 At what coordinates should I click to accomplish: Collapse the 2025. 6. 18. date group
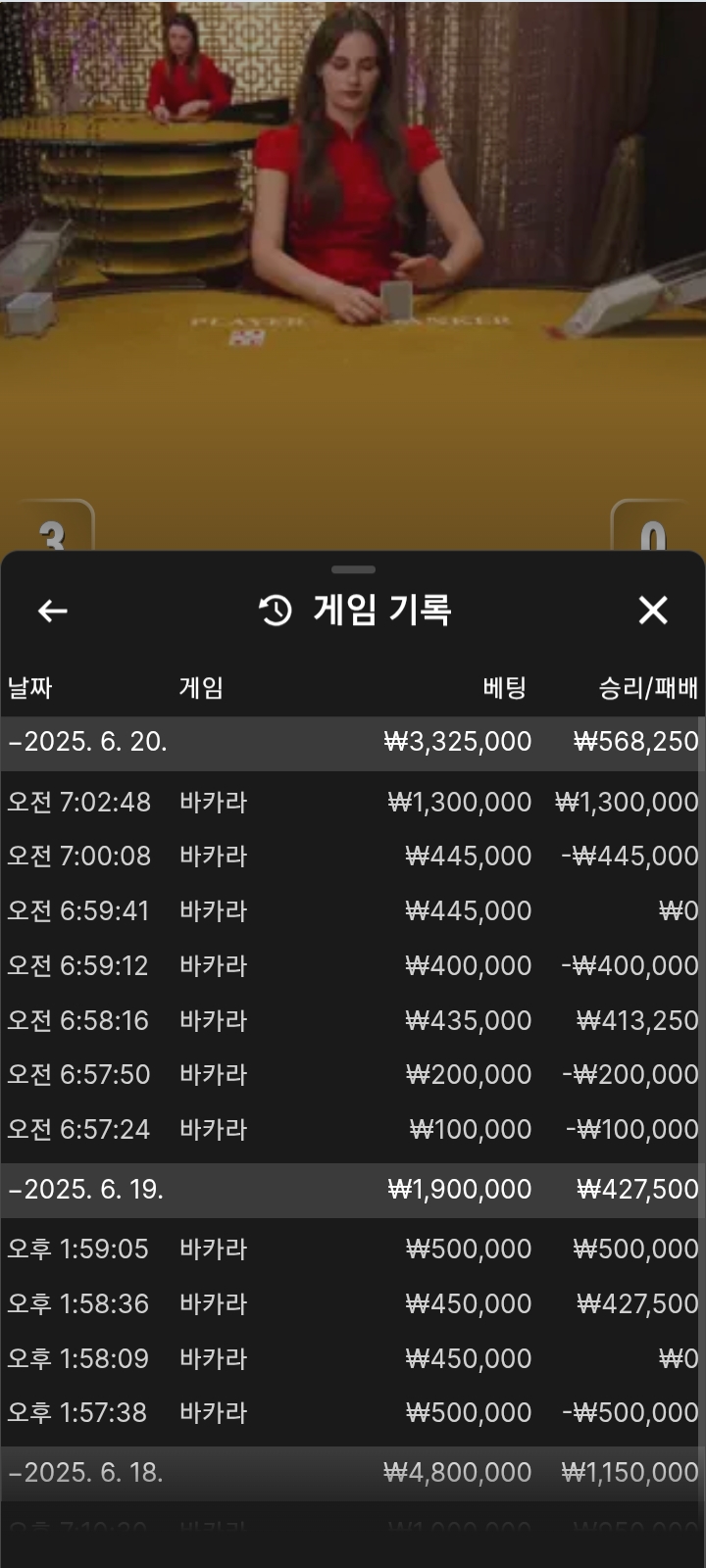point(353,1473)
